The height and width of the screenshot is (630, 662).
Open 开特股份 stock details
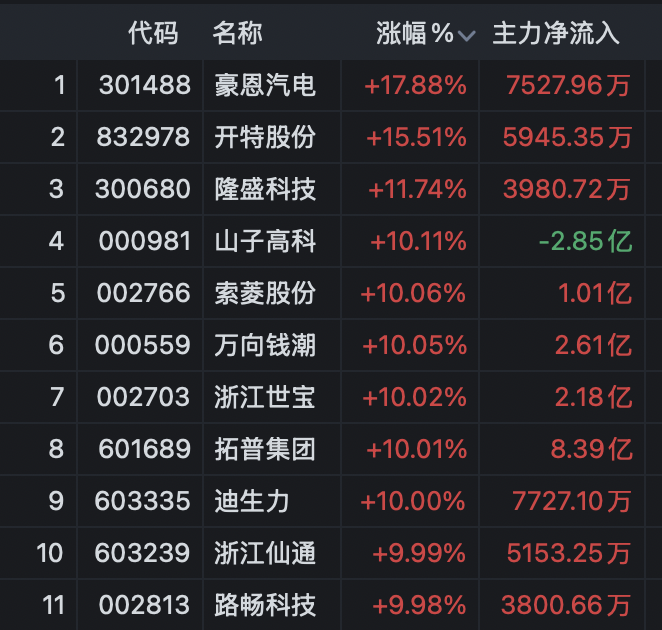point(265,137)
